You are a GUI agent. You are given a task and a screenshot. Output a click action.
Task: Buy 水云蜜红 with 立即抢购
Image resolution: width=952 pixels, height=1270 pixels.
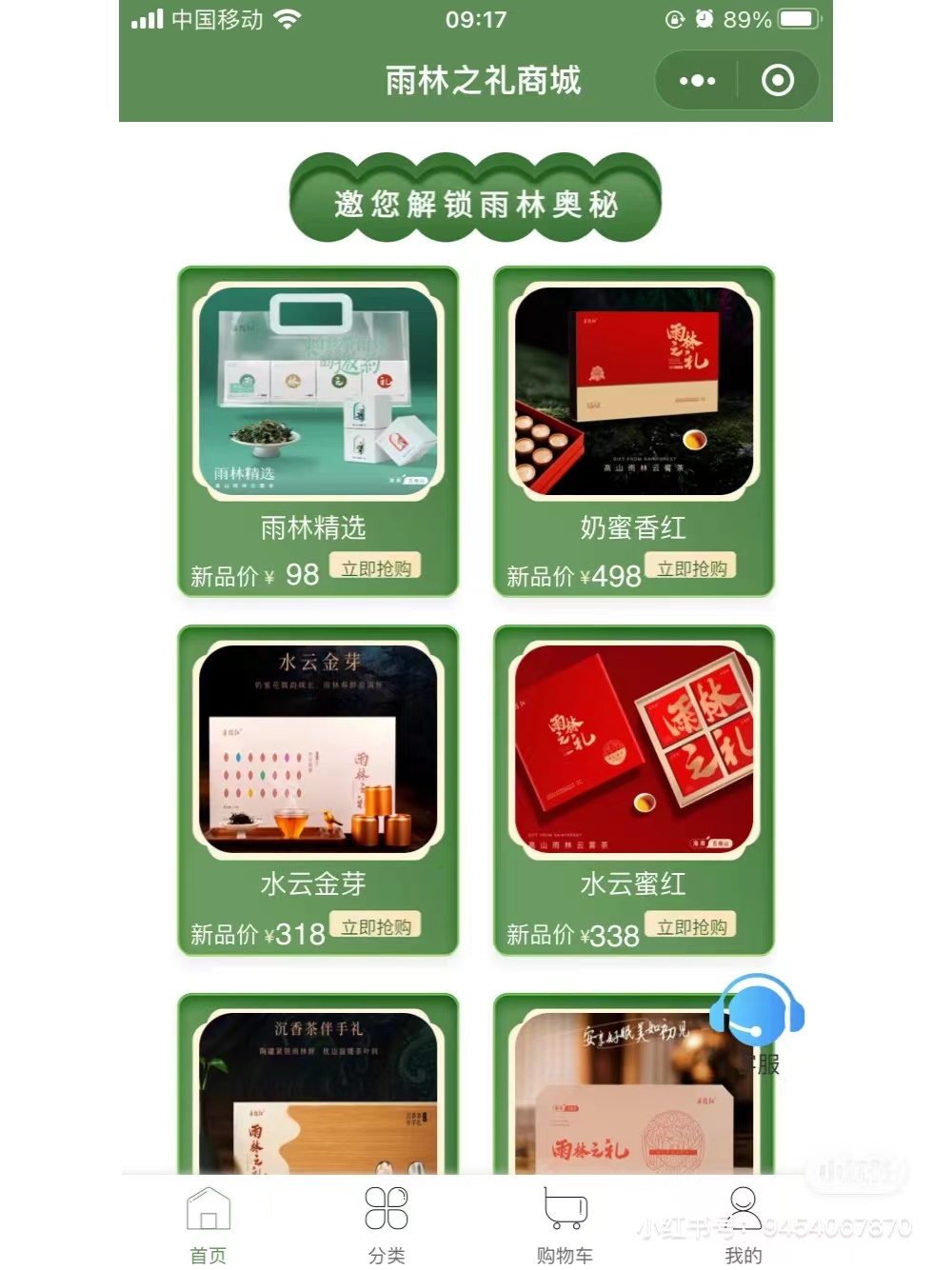click(691, 926)
